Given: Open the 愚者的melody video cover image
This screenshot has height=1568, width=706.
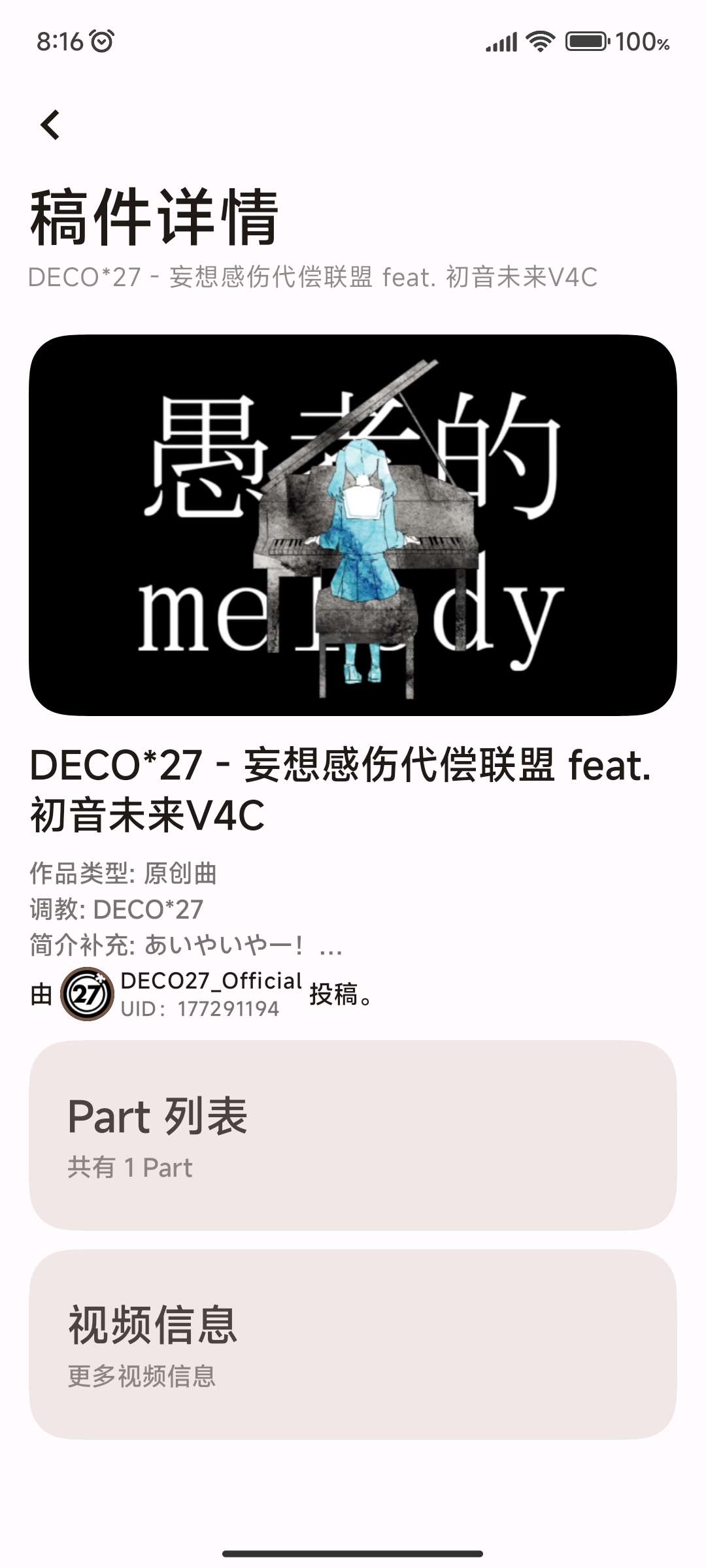Looking at the screenshot, I should (x=353, y=525).
